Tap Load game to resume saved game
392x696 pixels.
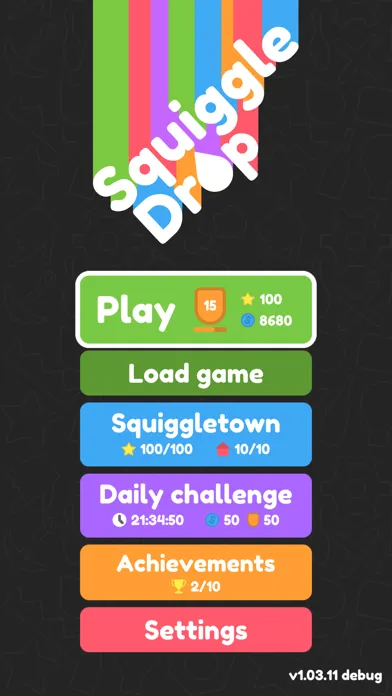tap(196, 373)
